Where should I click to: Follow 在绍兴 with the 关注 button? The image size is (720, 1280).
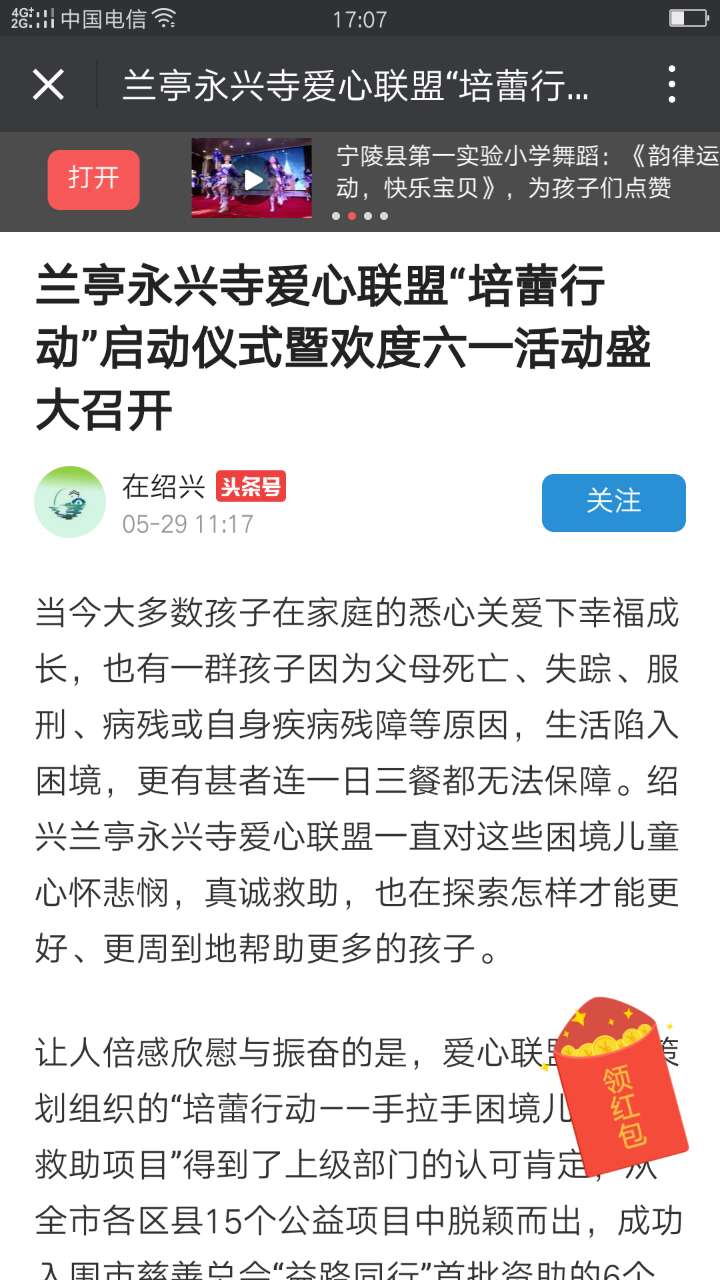[x=614, y=502]
